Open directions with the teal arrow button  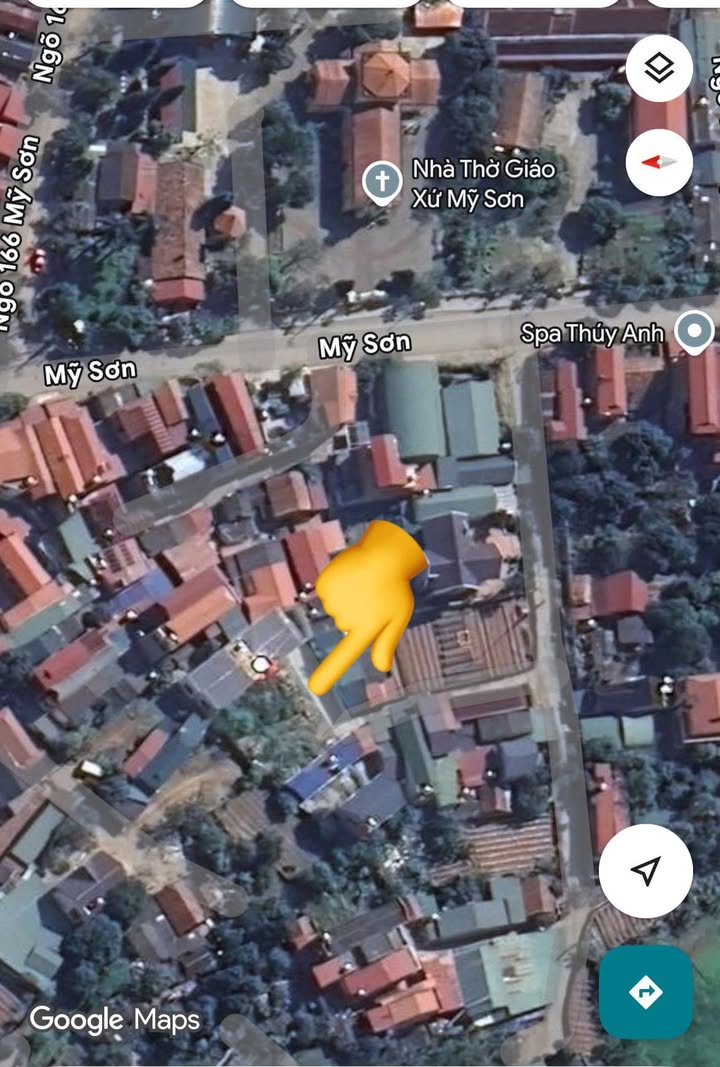pos(646,992)
